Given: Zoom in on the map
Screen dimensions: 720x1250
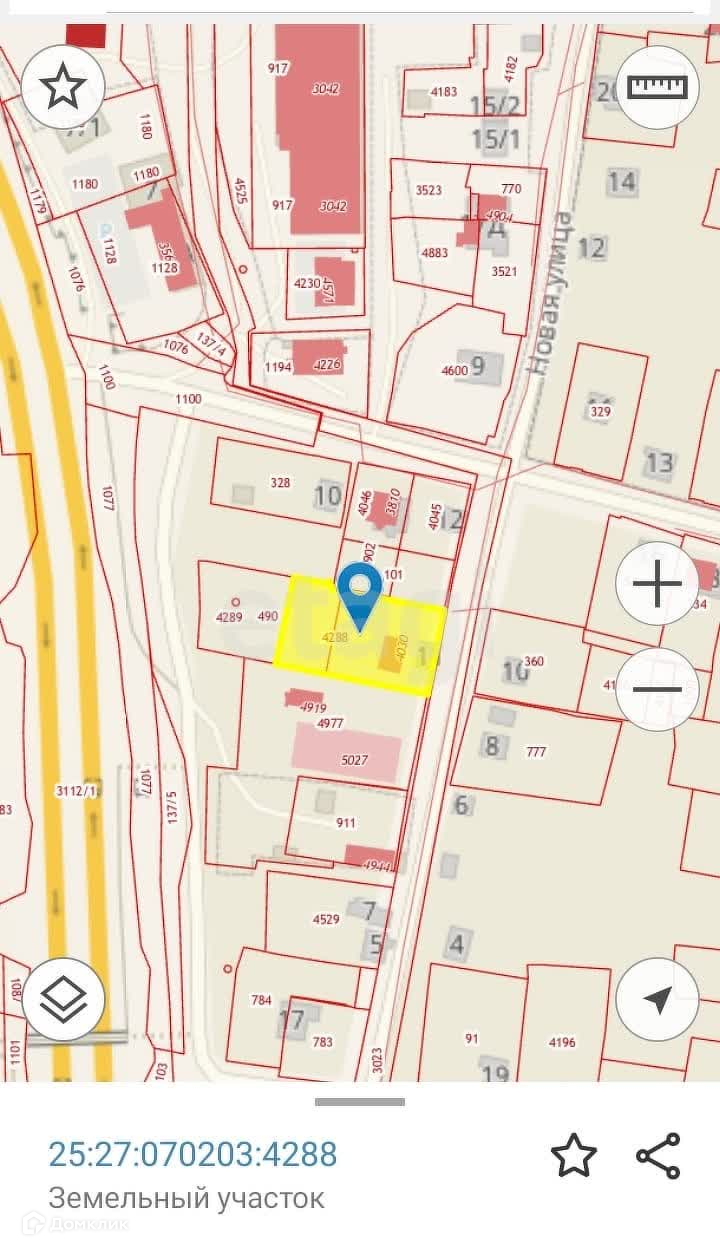Looking at the screenshot, I should (x=657, y=585).
